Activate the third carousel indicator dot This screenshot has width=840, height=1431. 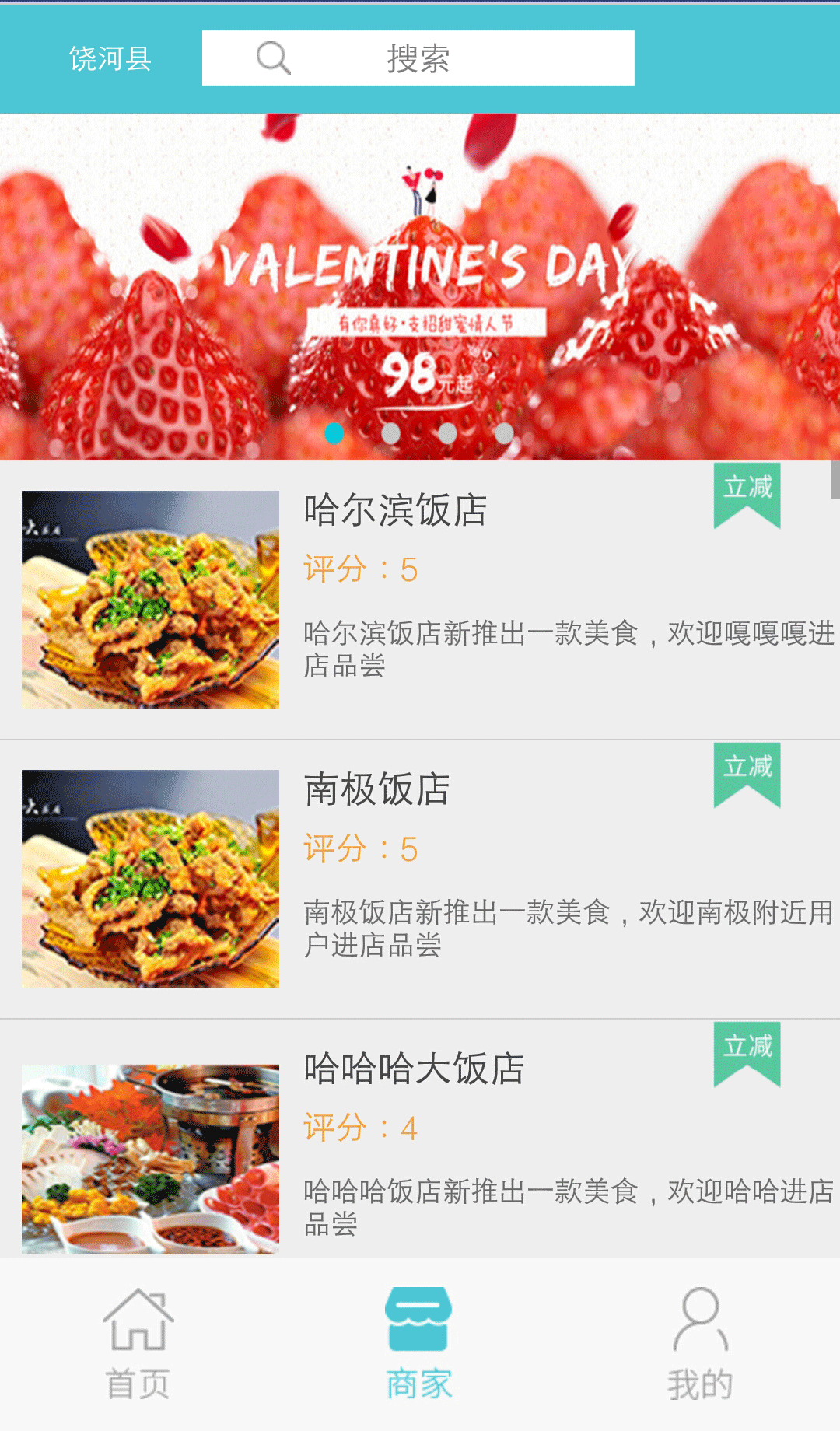tap(448, 435)
